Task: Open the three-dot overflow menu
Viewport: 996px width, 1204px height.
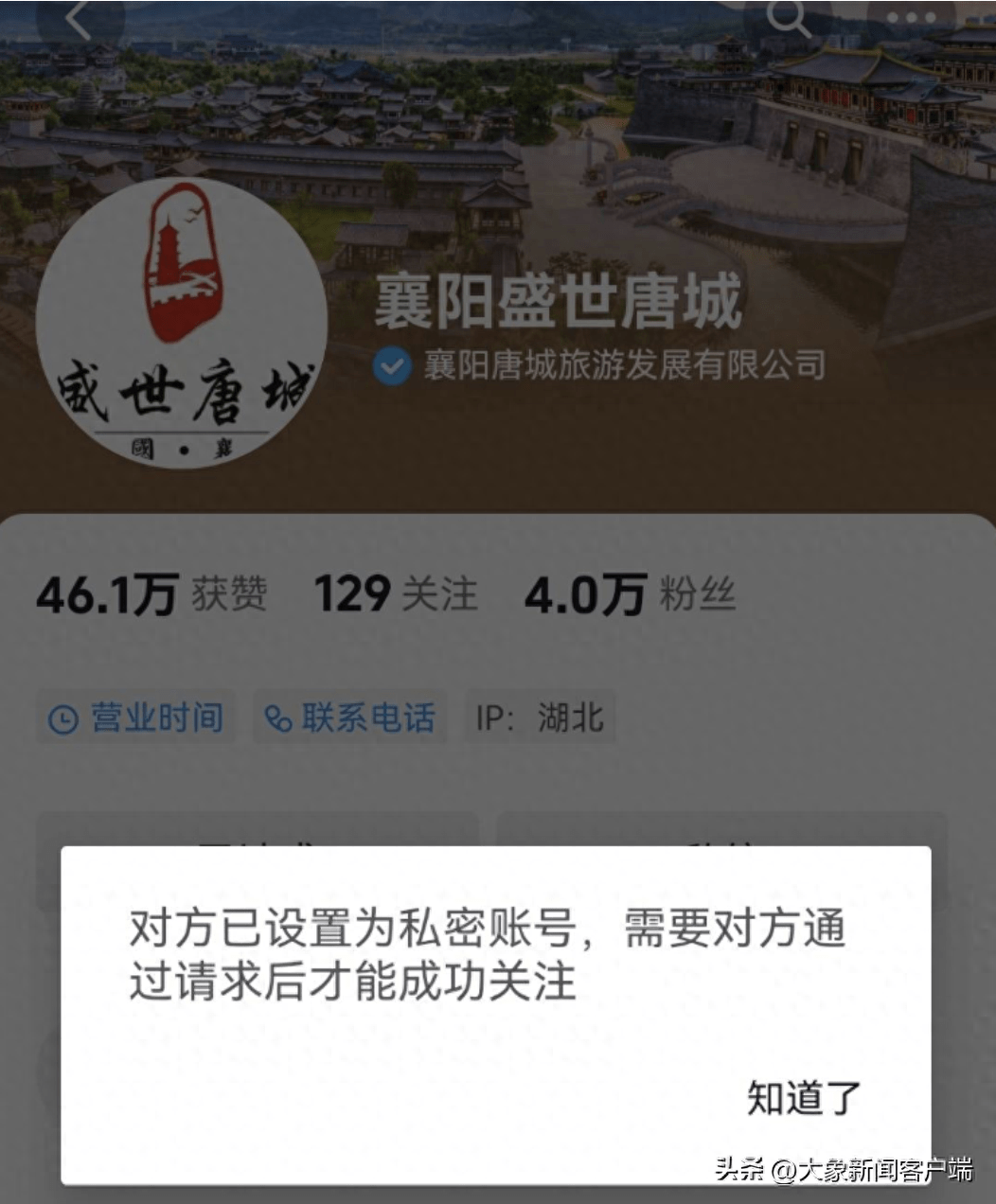Action: tap(911, 18)
